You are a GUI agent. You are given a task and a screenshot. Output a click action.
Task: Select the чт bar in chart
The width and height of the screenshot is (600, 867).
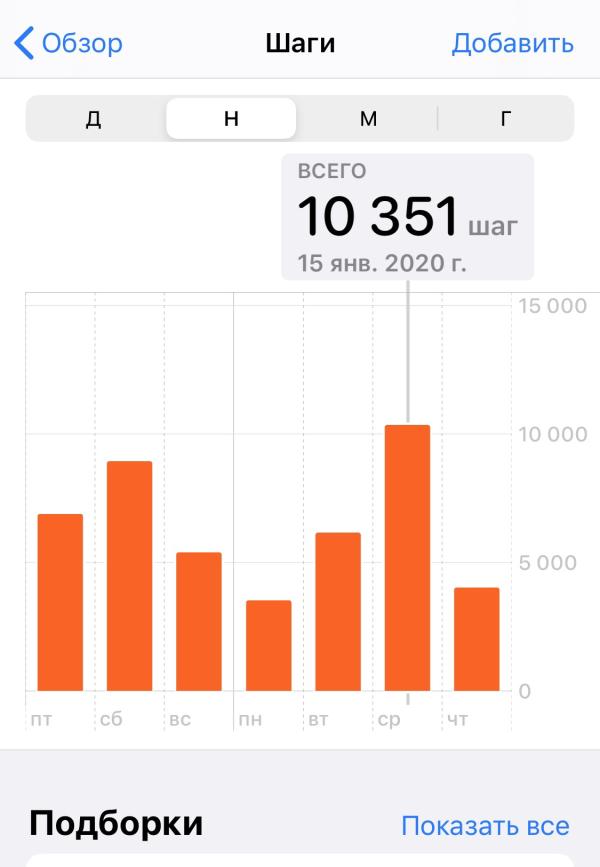(x=476, y=639)
